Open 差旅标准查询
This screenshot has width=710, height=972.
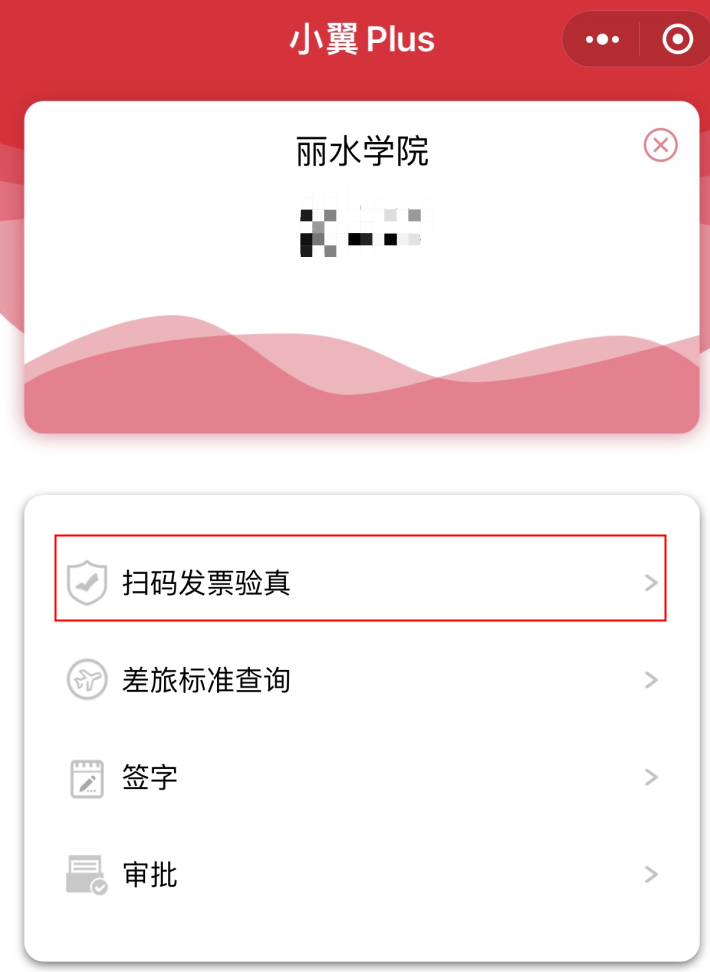[360, 680]
